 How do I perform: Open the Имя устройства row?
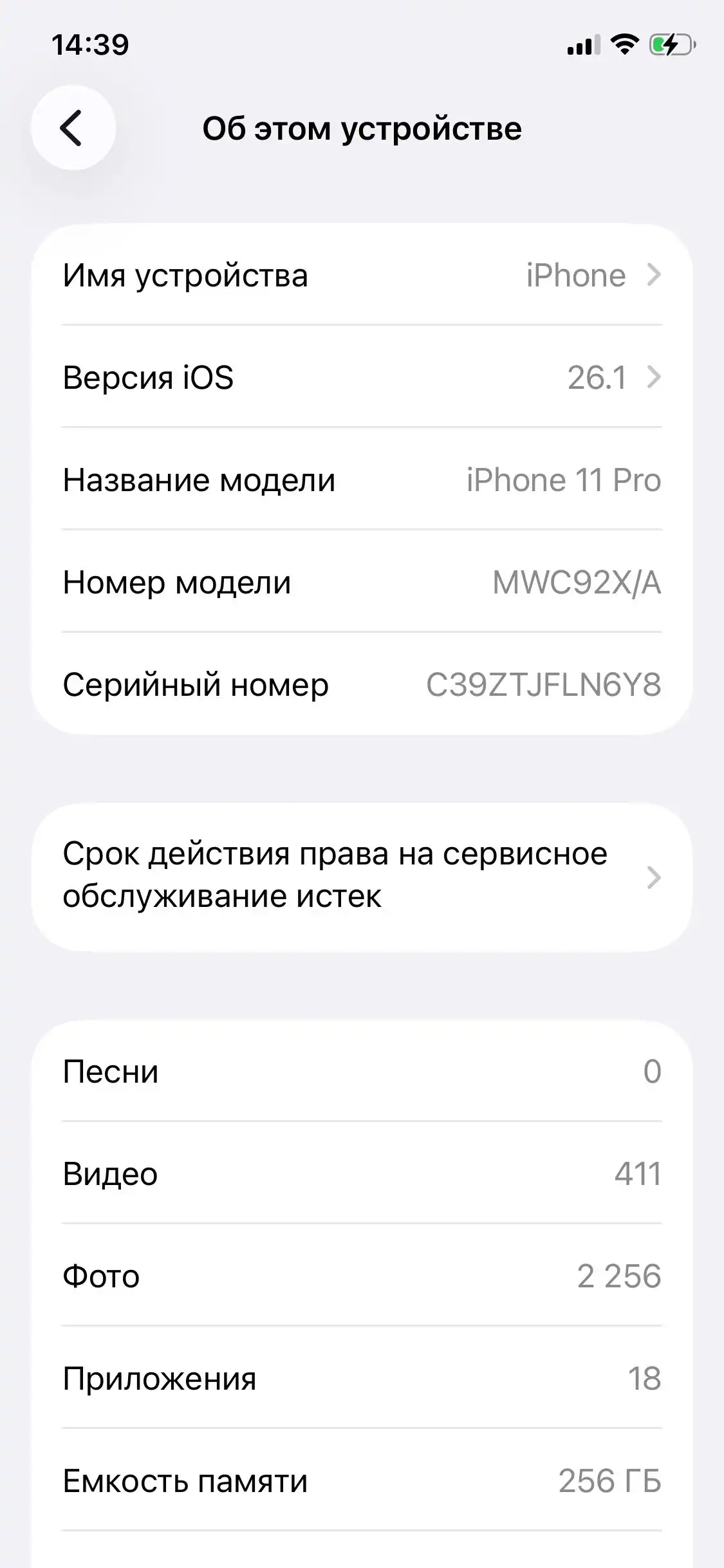362,275
